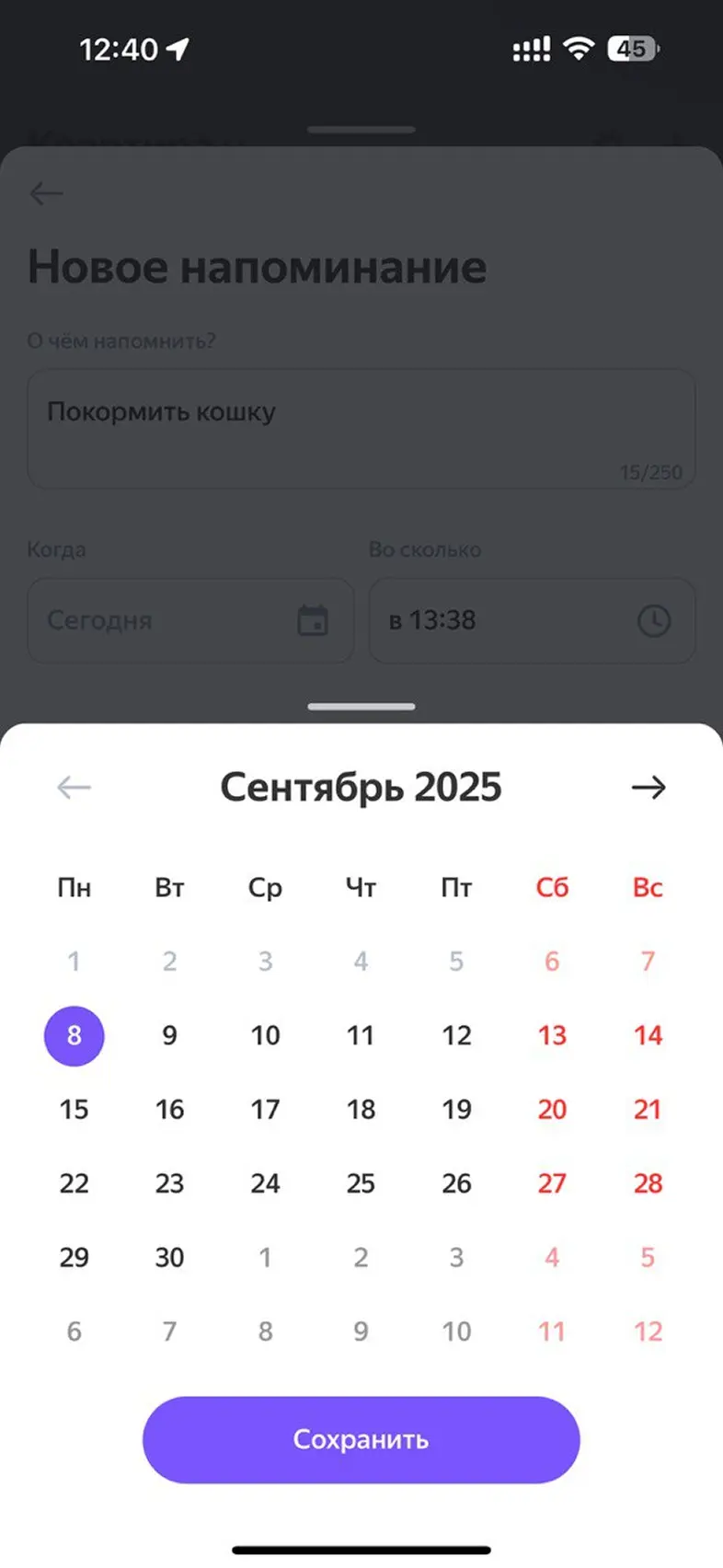The width and height of the screenshot is (723, 1568).
Task: Pick September 30 in the calendar
Action: (x=169, y=1257)
